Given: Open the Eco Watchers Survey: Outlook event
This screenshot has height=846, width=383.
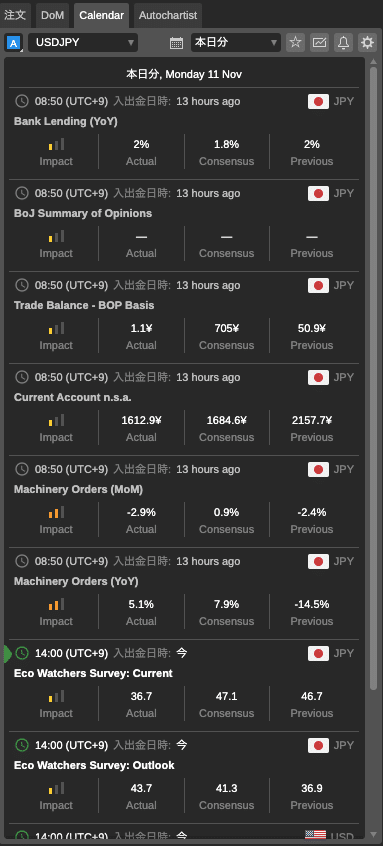Looking at the screenshot, I should point(183,777).
